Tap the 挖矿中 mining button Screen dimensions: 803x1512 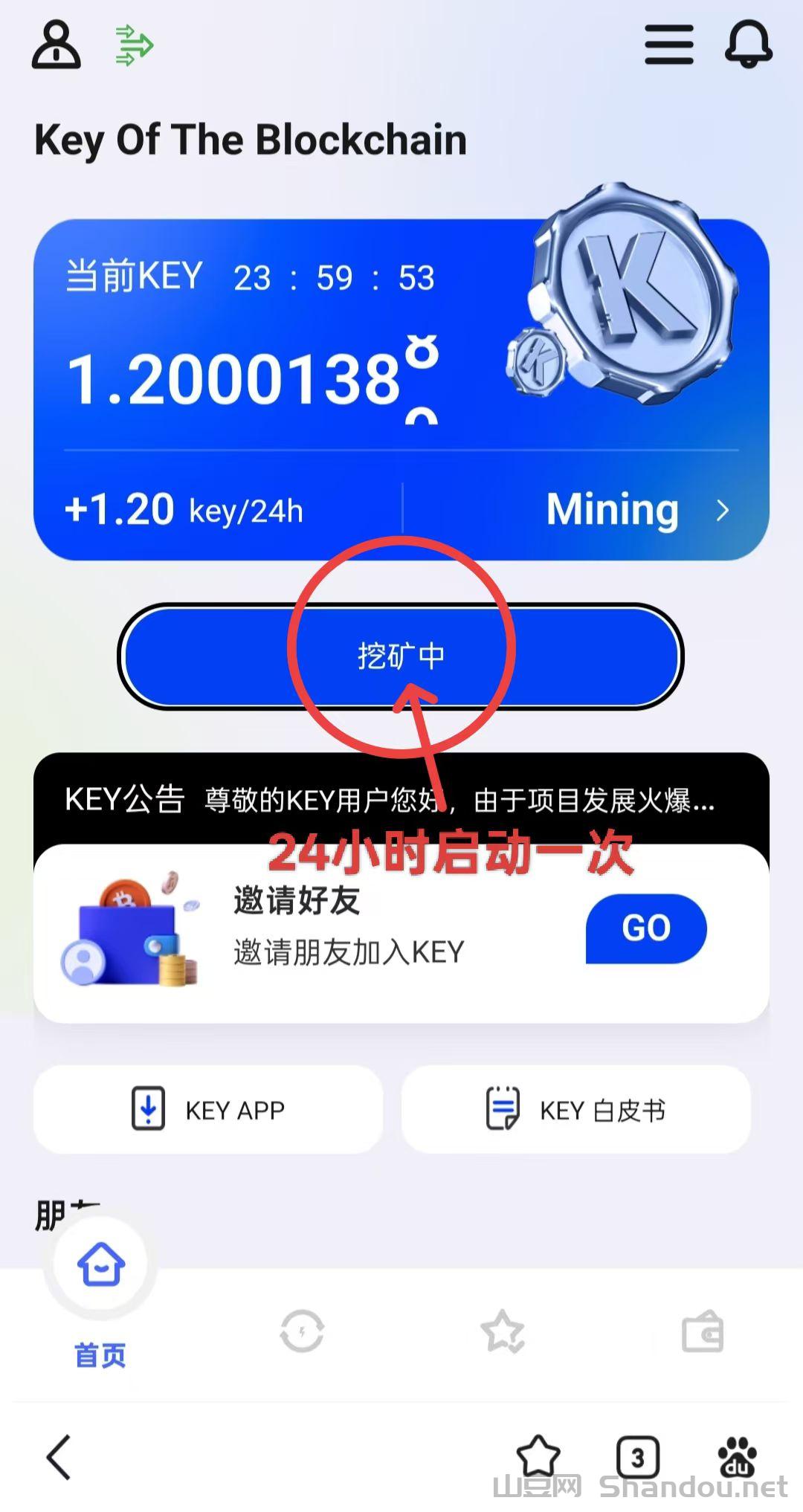pos(400,656)
